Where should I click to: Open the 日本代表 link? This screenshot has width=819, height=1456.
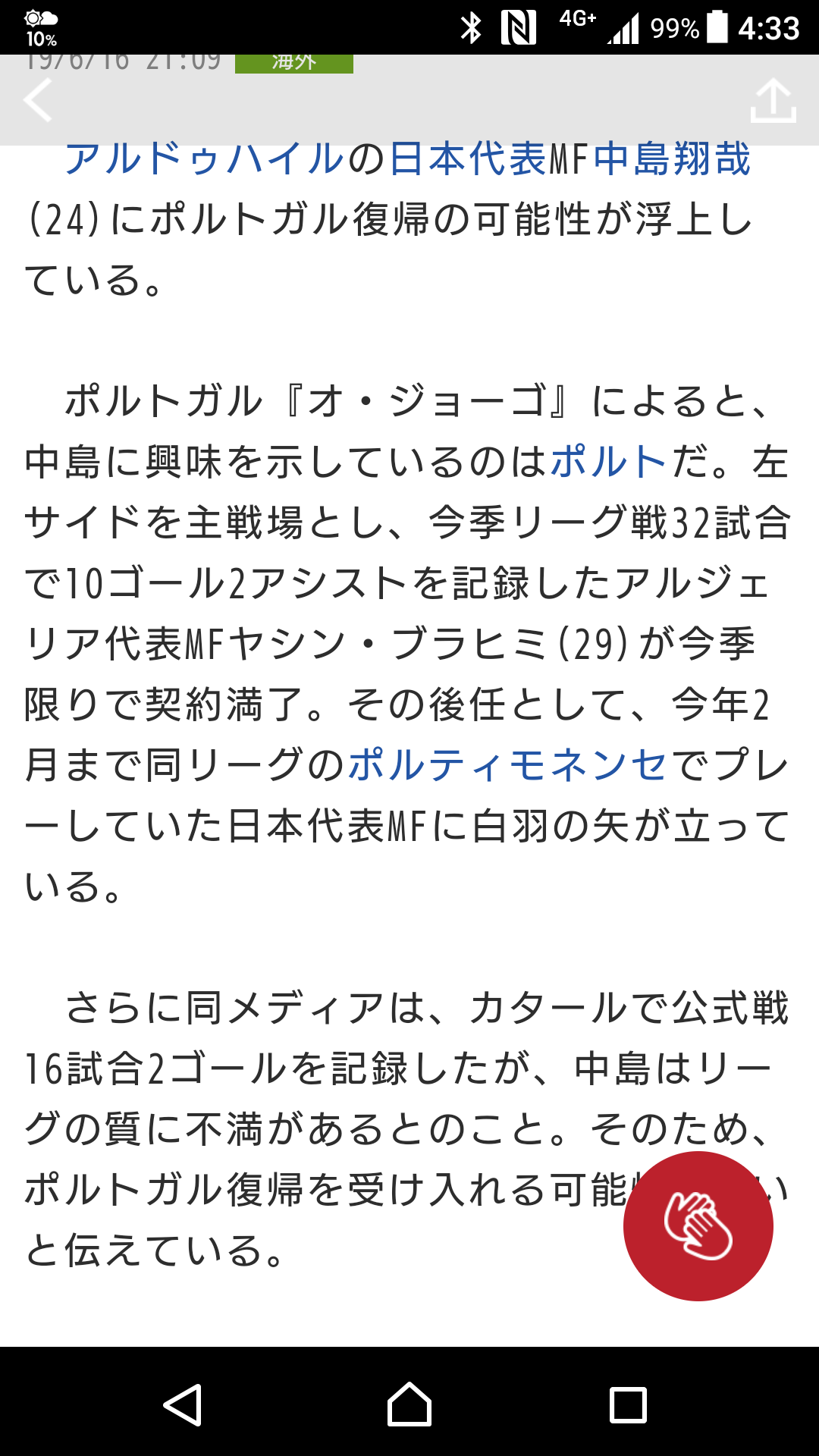point(468,159)
